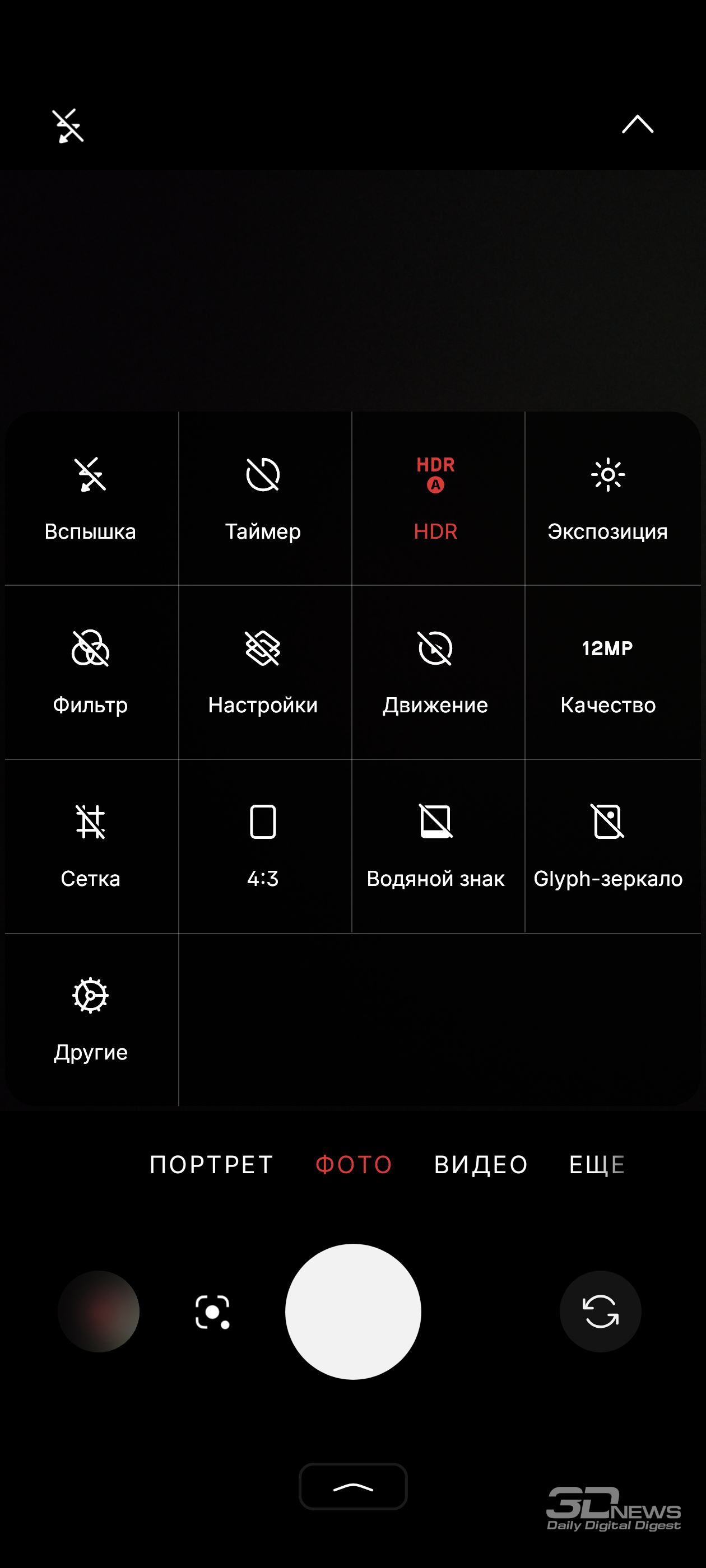The height and width of the screenshot is (1568, 706).
Task: Change 12MP Качество resolution
Action: coord(608,671)
